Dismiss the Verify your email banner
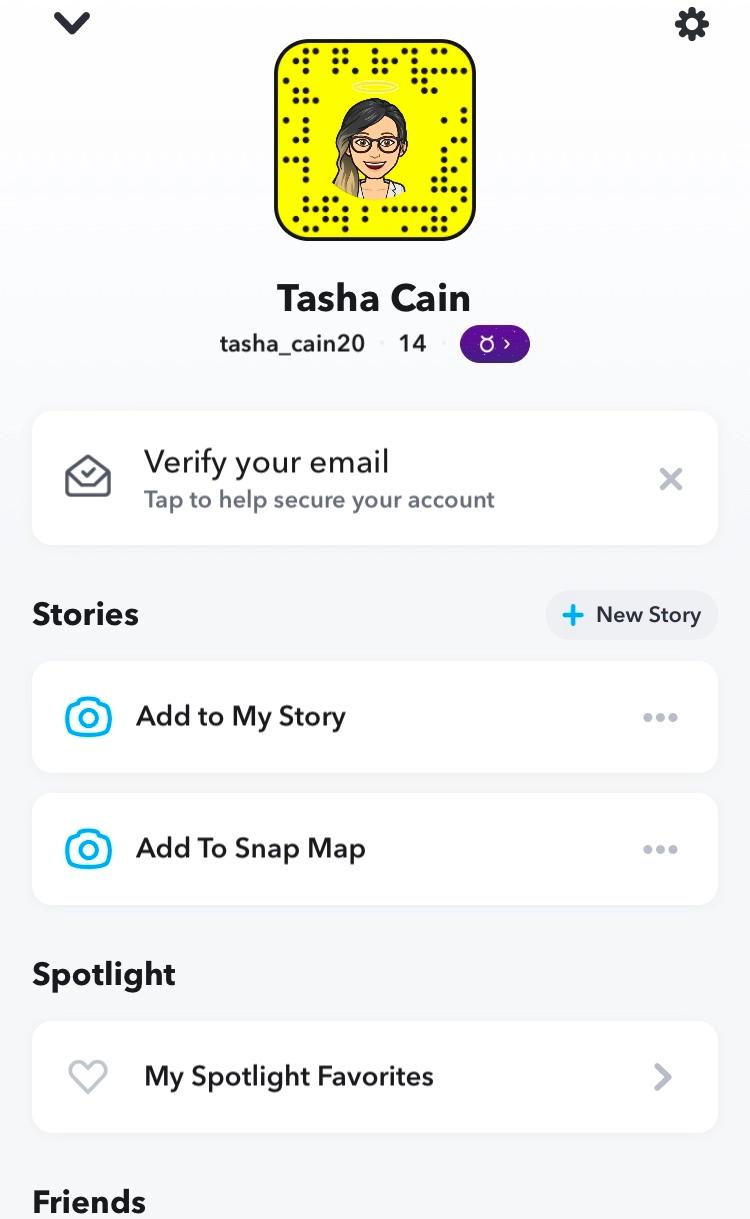 pos(671,479)
